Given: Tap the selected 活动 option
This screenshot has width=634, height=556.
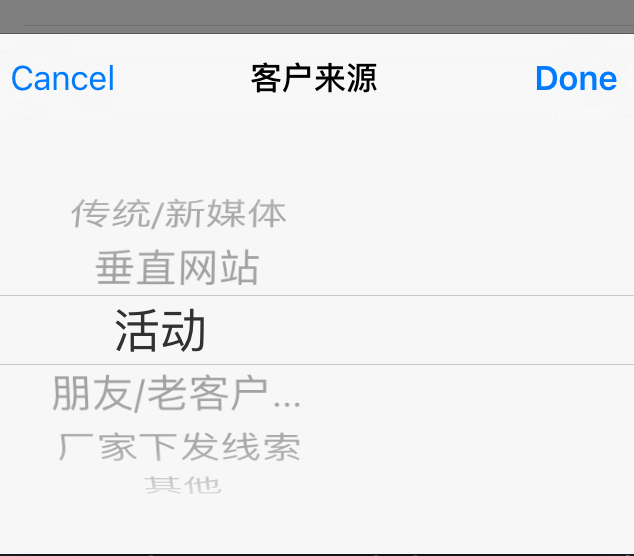Looking at the screenshot, I should (161, 331).
